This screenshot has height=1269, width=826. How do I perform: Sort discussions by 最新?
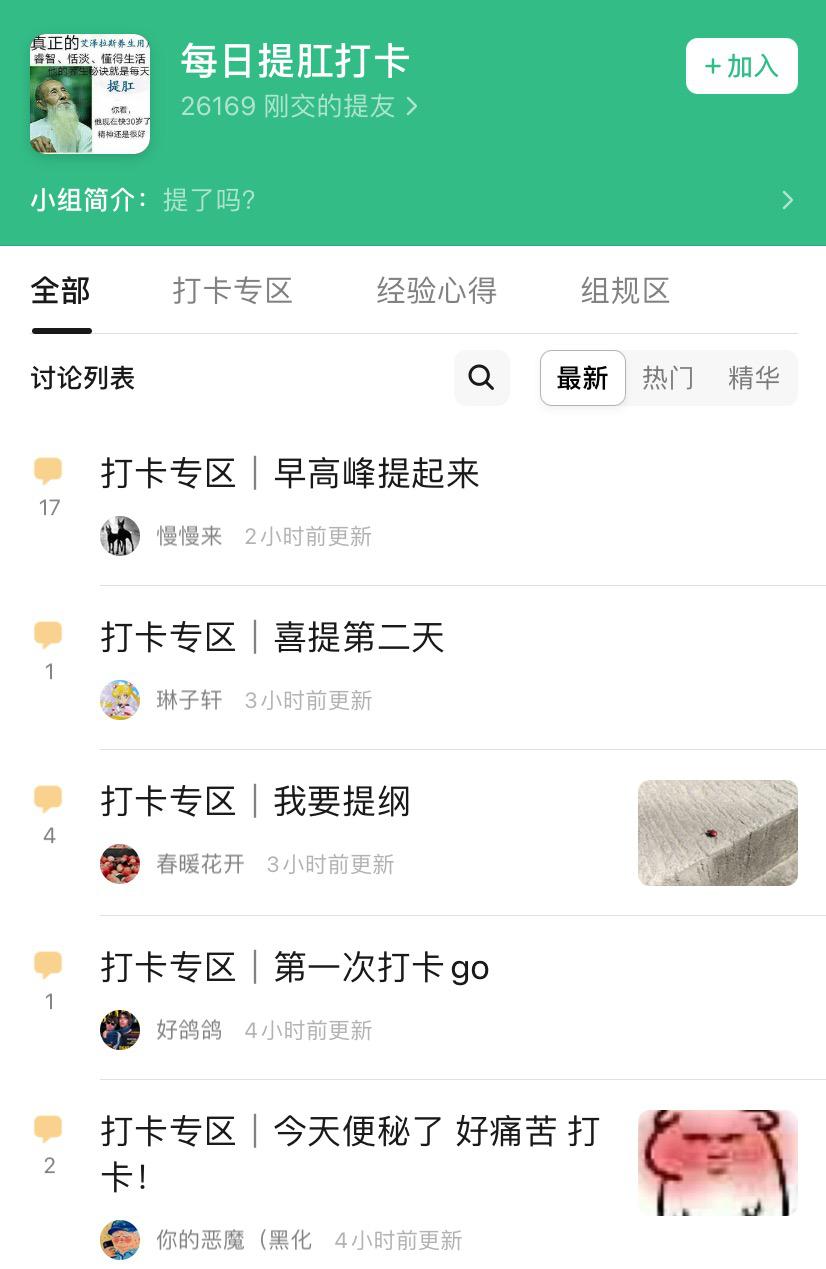tap(582, 378)
